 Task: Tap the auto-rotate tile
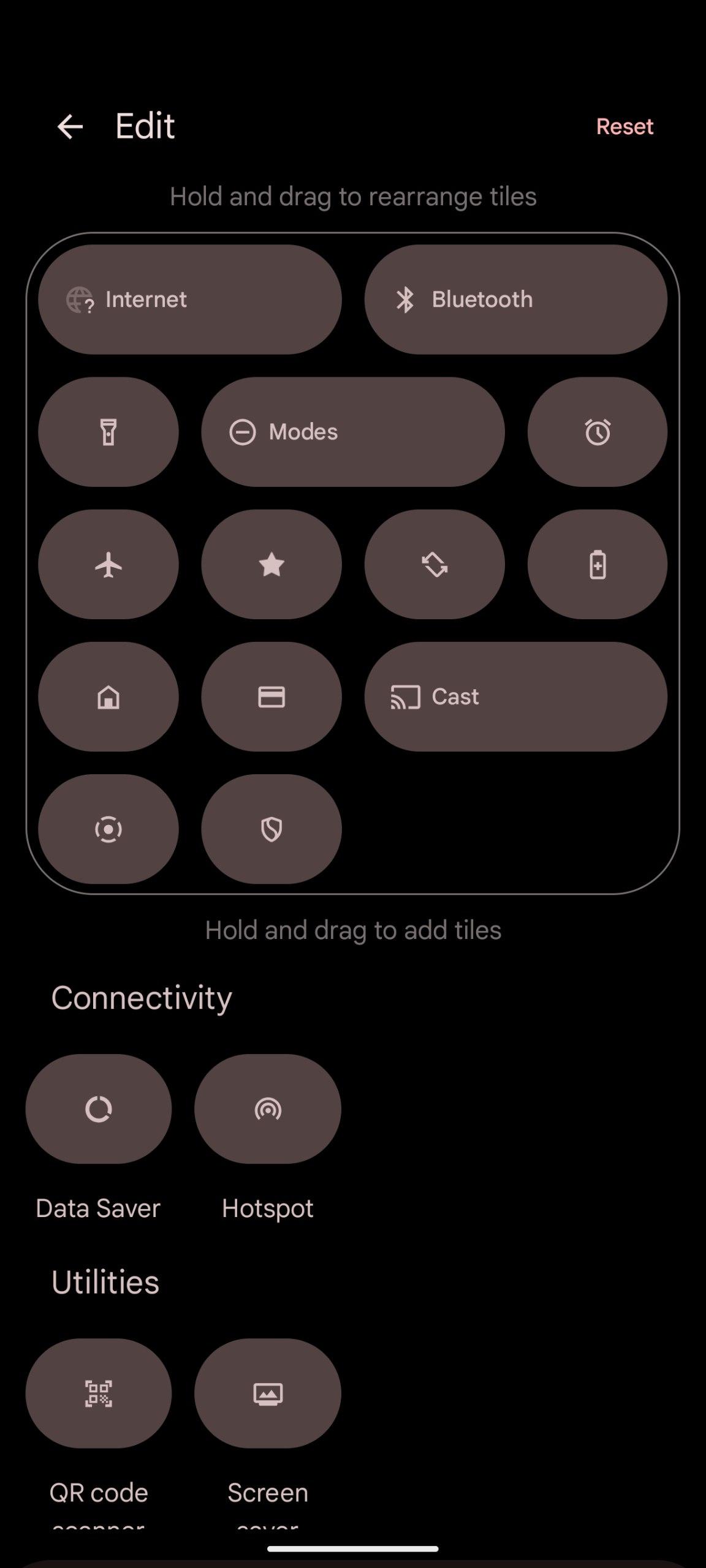[x=435, y=564]
